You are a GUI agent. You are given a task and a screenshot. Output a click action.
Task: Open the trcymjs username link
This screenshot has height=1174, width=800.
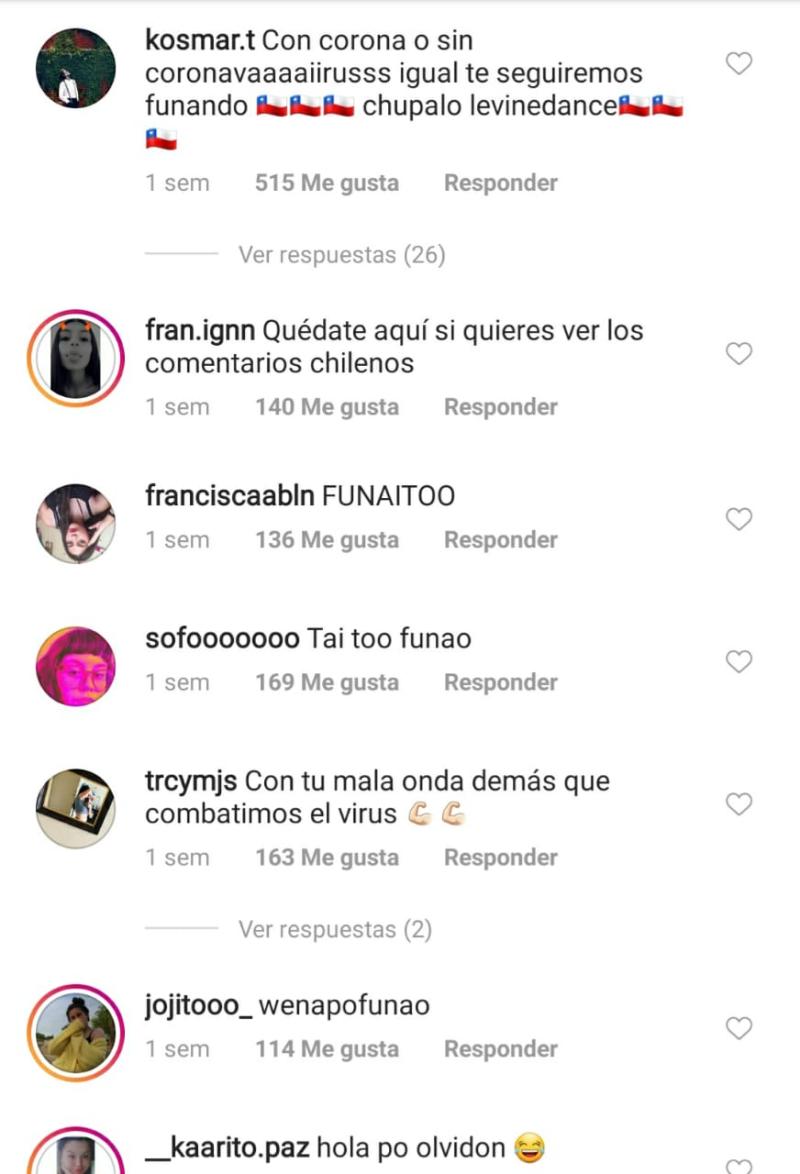tap(190, 781)
